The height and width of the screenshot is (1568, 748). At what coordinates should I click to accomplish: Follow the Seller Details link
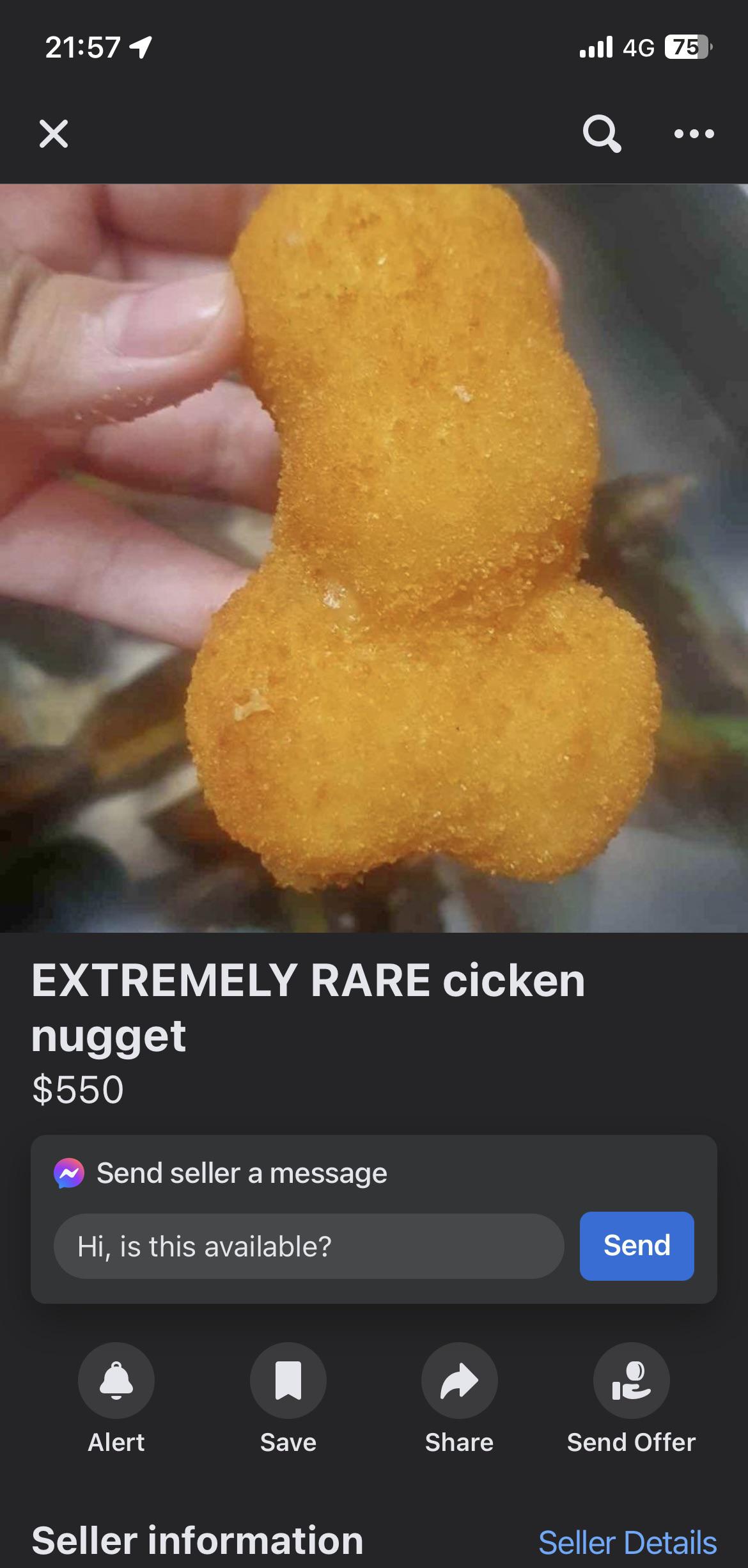(629, 1542)
